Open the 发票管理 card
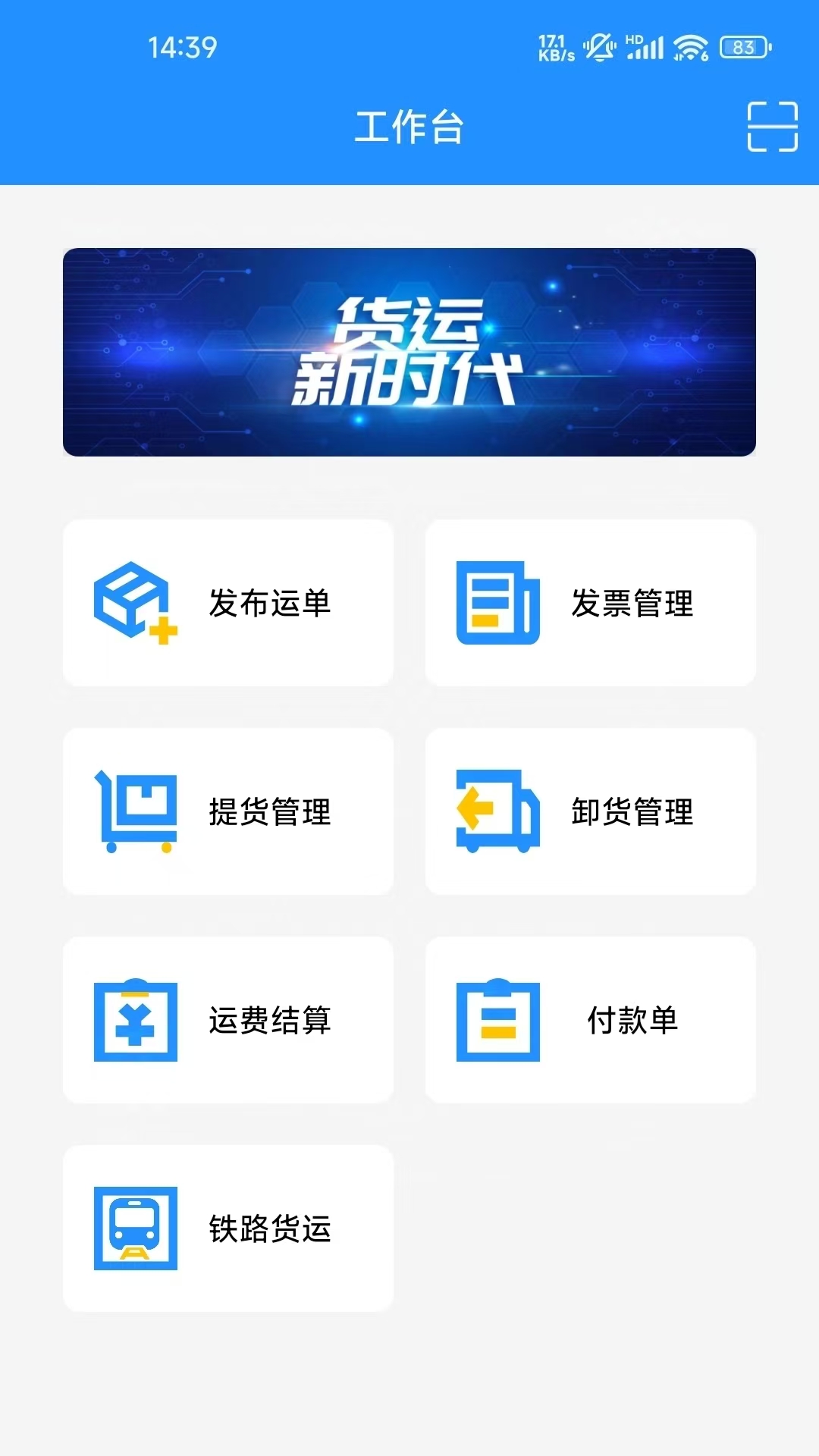Screen dimensions: 819x1456 pyautogui.click(x=591, y=603)
